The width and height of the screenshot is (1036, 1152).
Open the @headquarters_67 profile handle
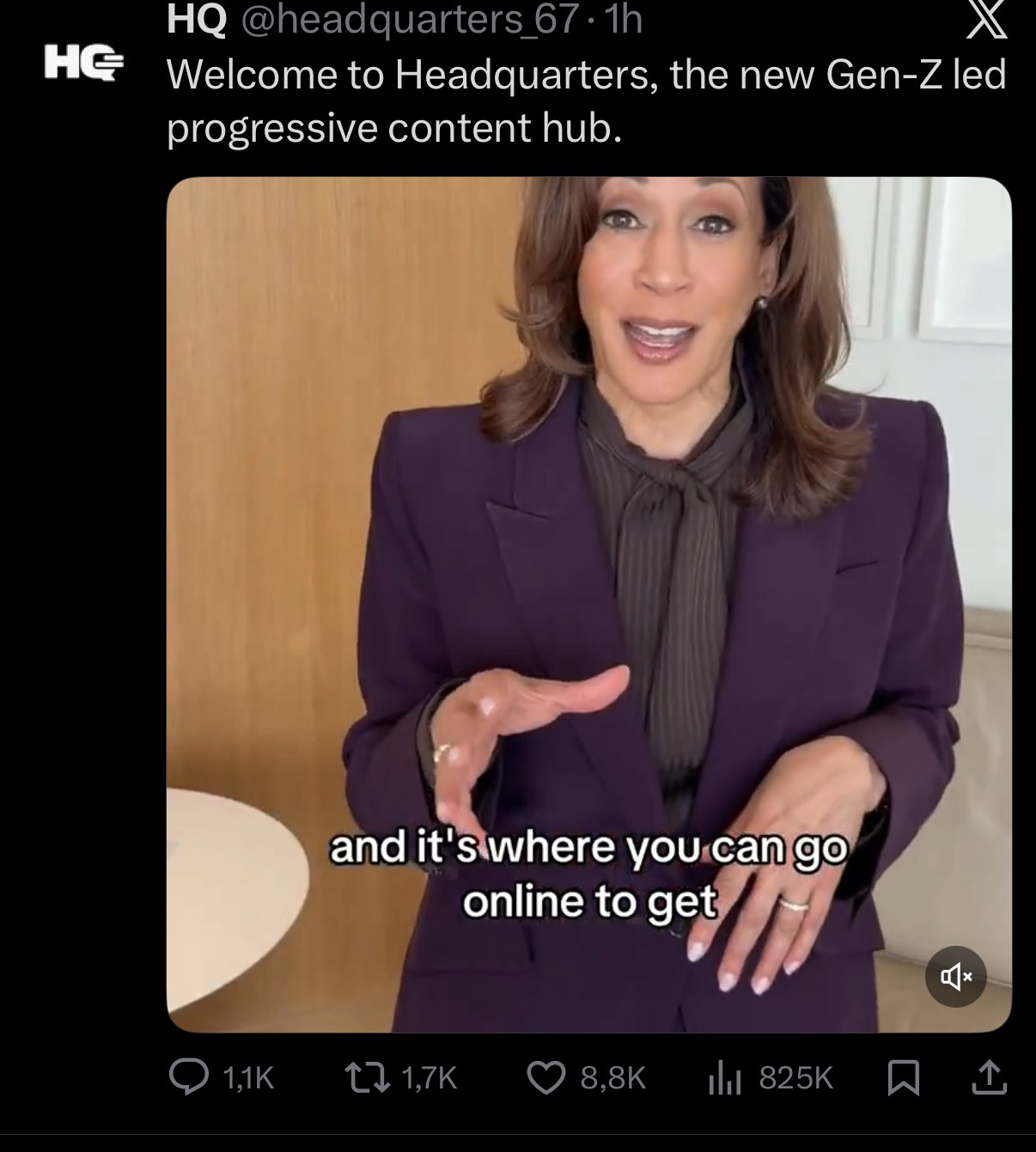tap(410, 19)
